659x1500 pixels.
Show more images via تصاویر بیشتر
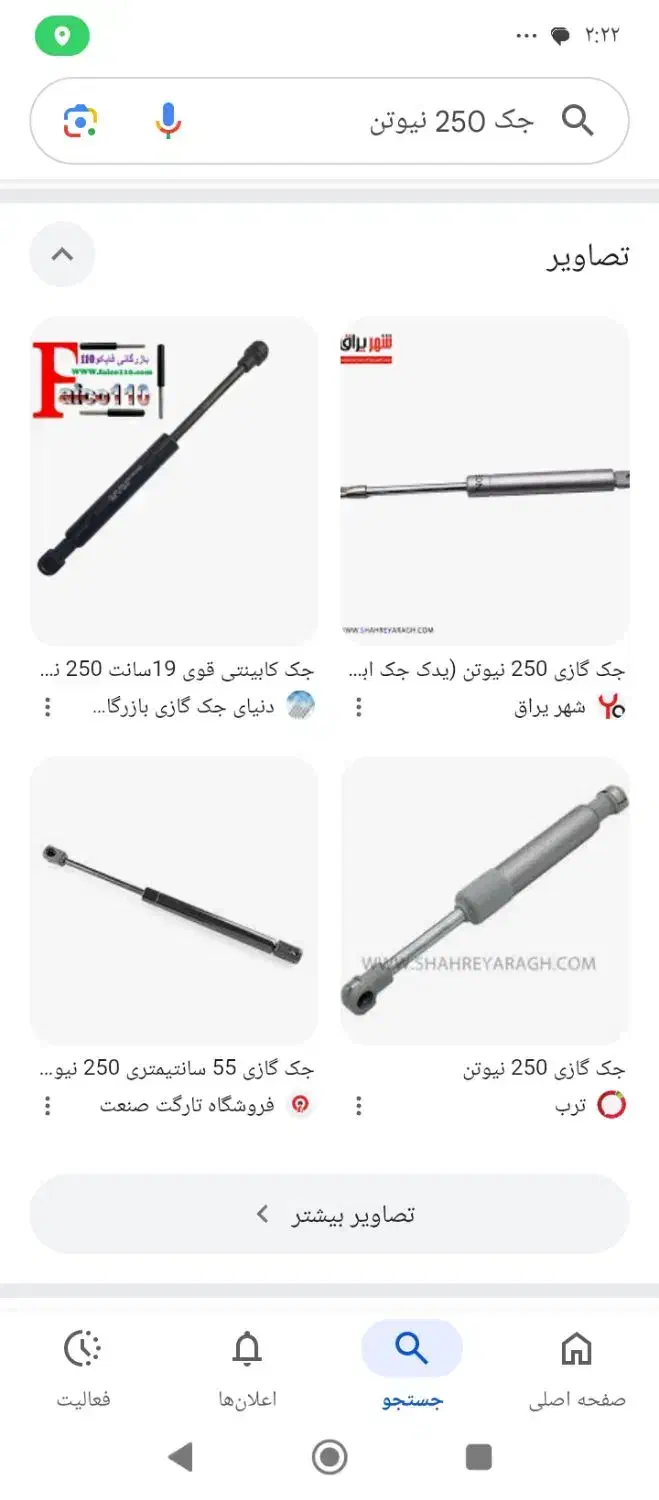pyautogui.click(x=329, y=1214)
